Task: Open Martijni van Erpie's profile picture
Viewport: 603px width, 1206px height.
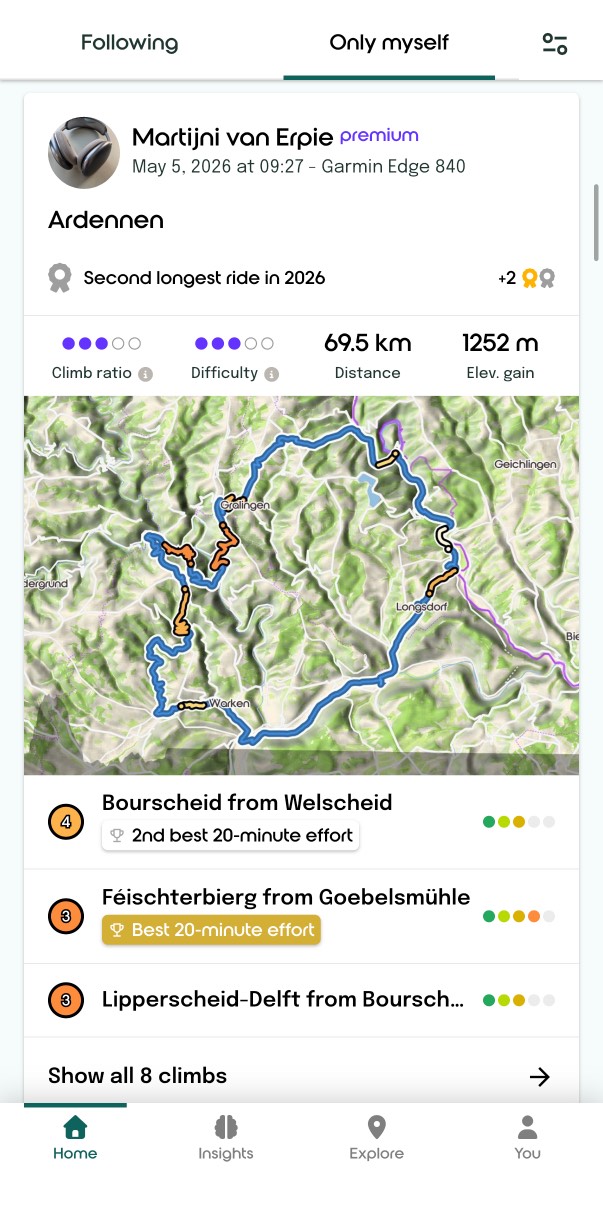Action: tap(84, 153)
